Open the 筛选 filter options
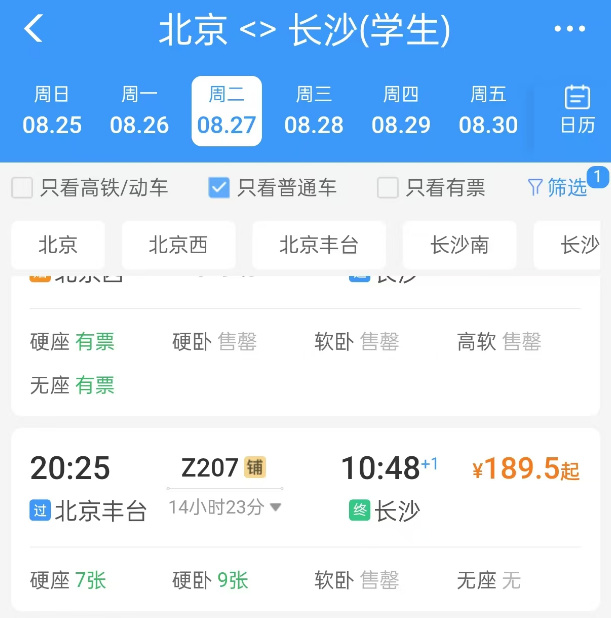611x618 pixels. [x=557, y=187]
